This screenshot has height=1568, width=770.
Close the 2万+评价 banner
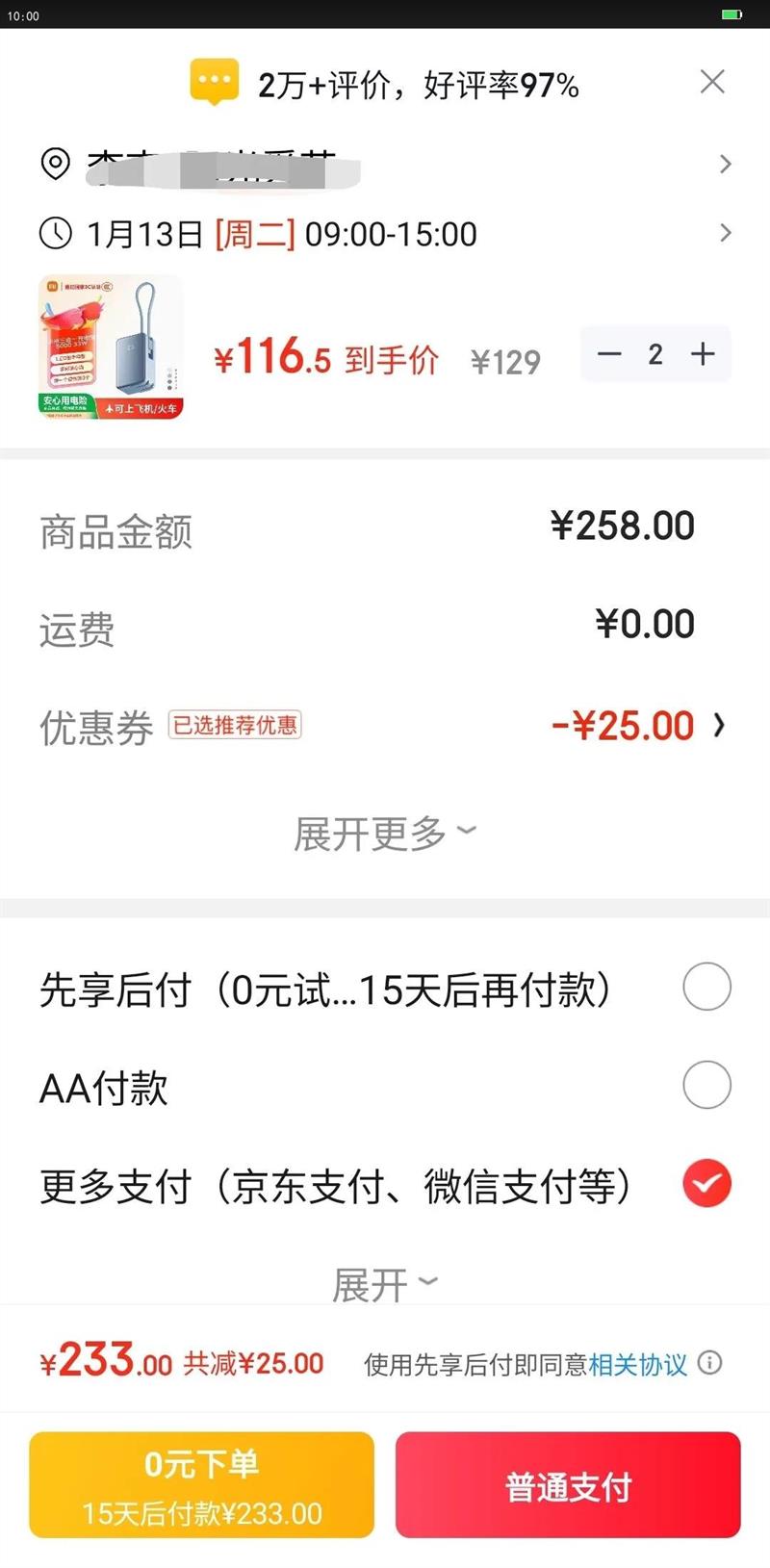point(712,82)
